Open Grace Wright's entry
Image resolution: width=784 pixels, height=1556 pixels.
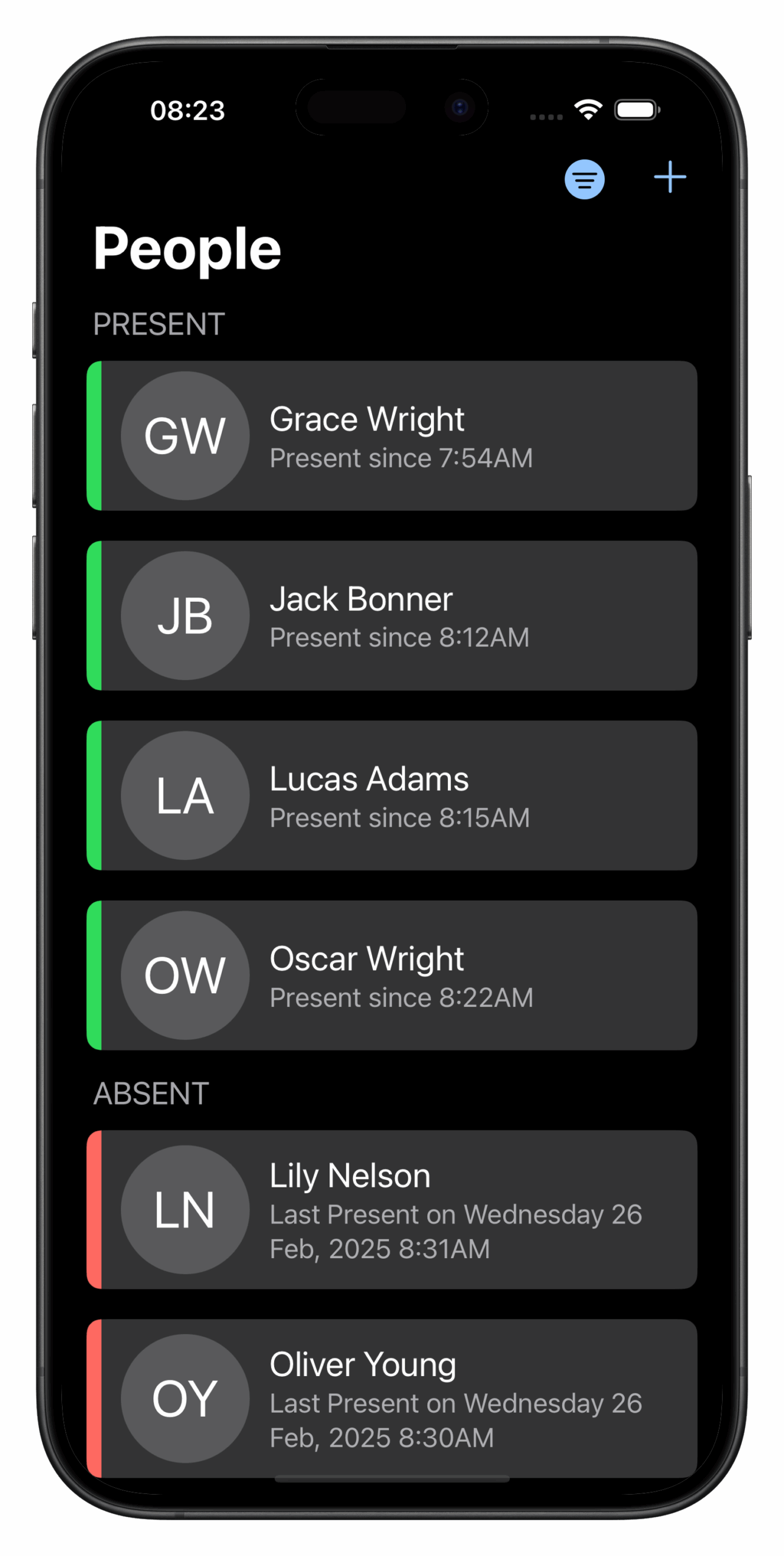point(392,436)
